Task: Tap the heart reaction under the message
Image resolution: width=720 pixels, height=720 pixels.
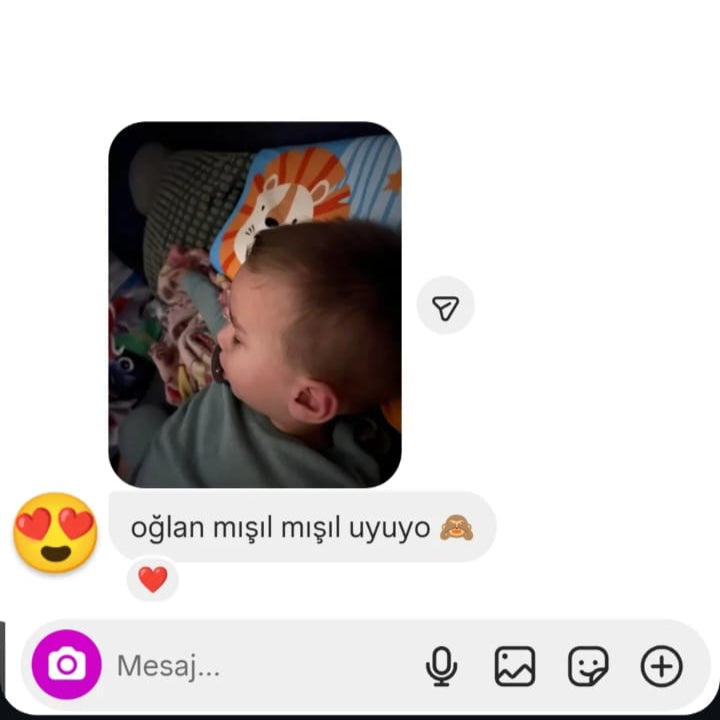Action: (x=152, y=579)
